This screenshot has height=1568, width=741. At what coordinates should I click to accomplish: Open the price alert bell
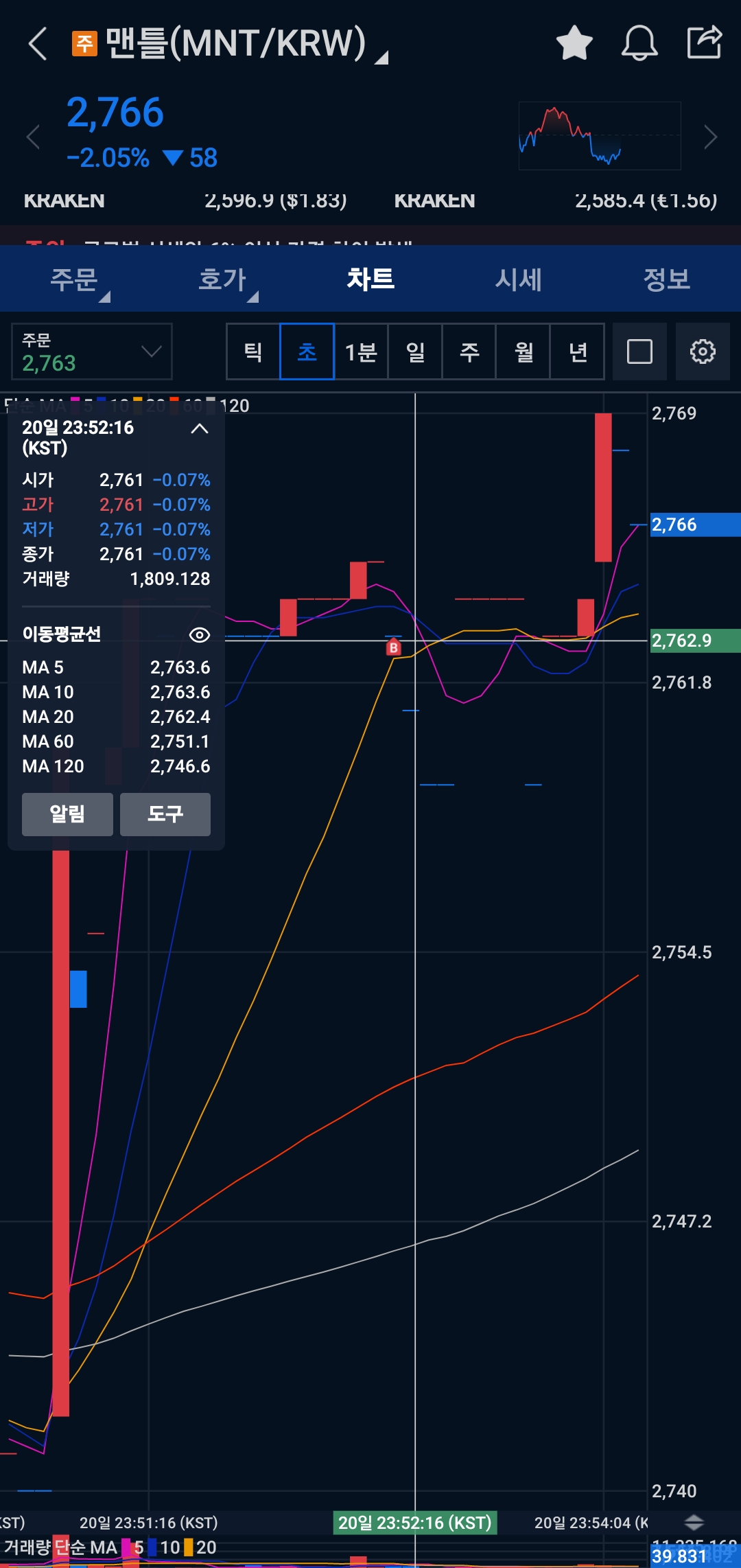639,43
